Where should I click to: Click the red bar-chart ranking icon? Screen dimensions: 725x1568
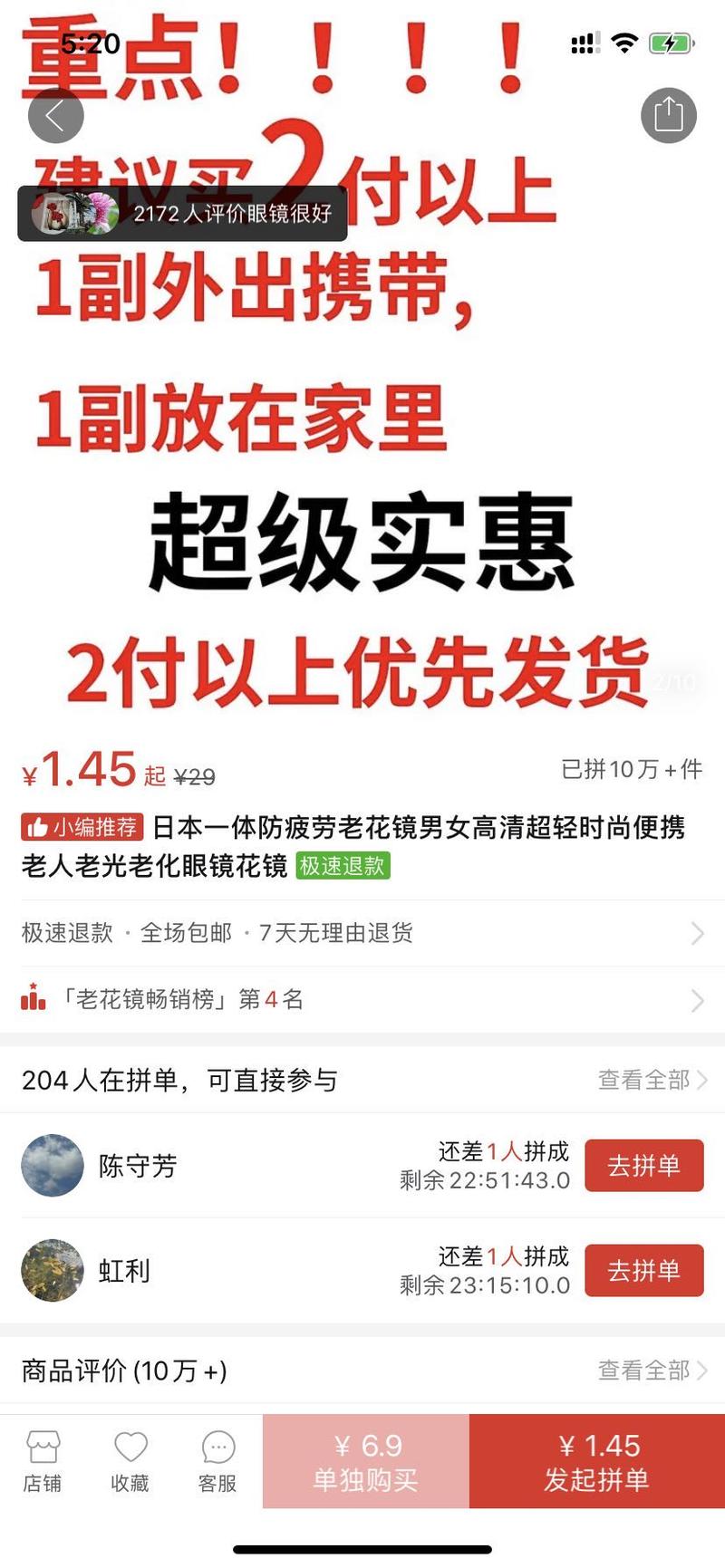pyautogui.click(x=33, y=1000)
